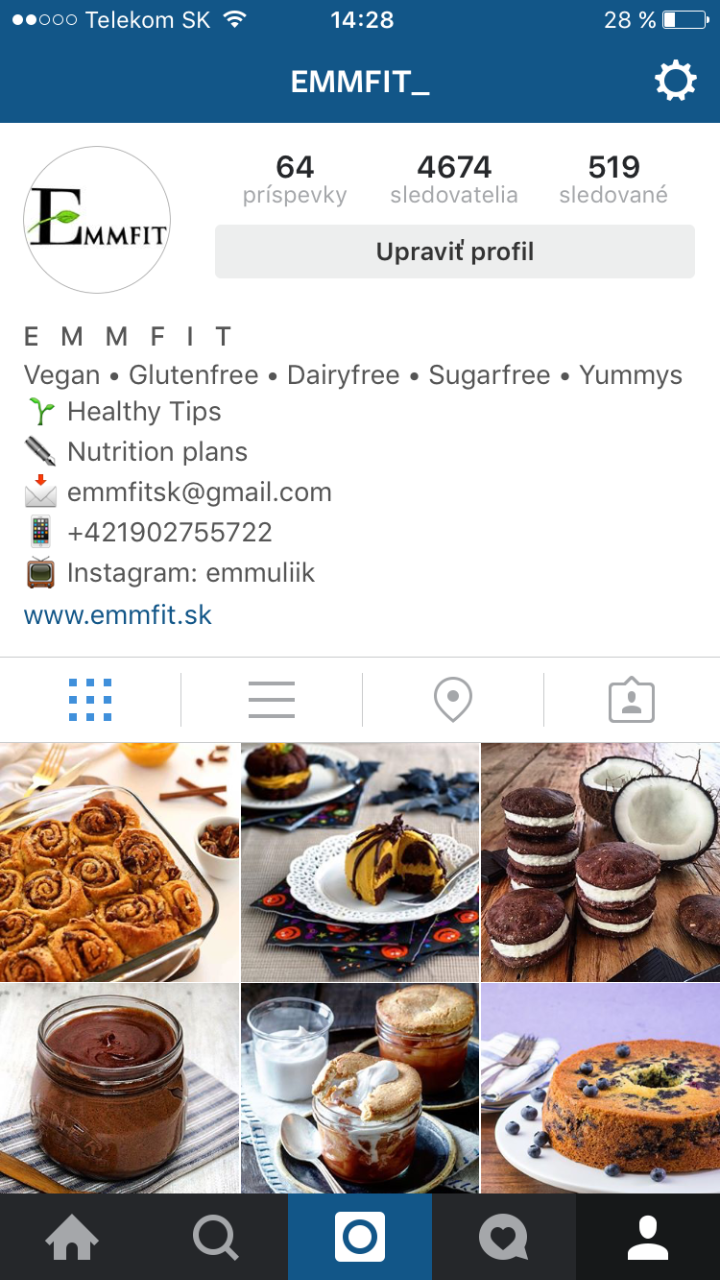720x1280 pixels.
Task: Tap the Upraviť profil button
Action: pos(455,252)
